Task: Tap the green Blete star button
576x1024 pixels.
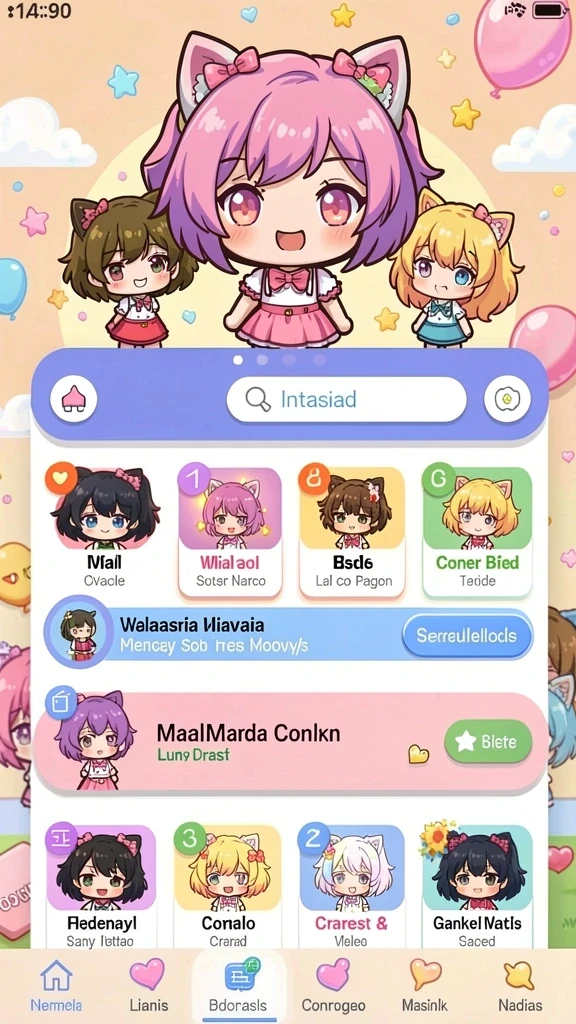Action: pyautogui.click(x=488, y=742)
